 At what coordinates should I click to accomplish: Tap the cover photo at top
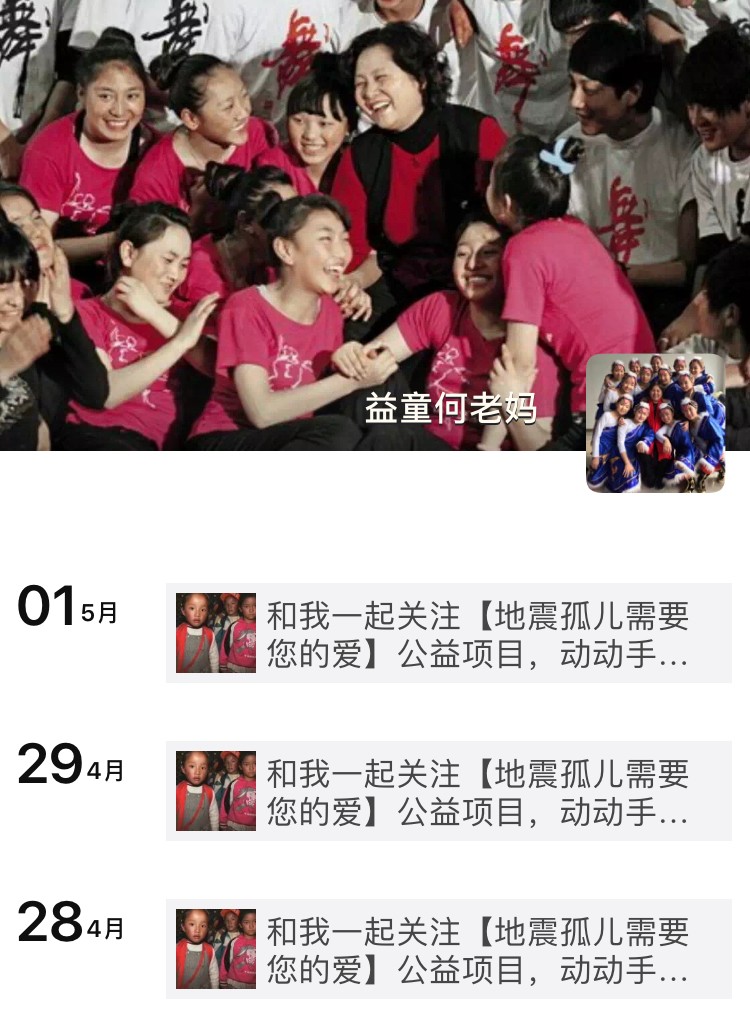pos(300,200)
